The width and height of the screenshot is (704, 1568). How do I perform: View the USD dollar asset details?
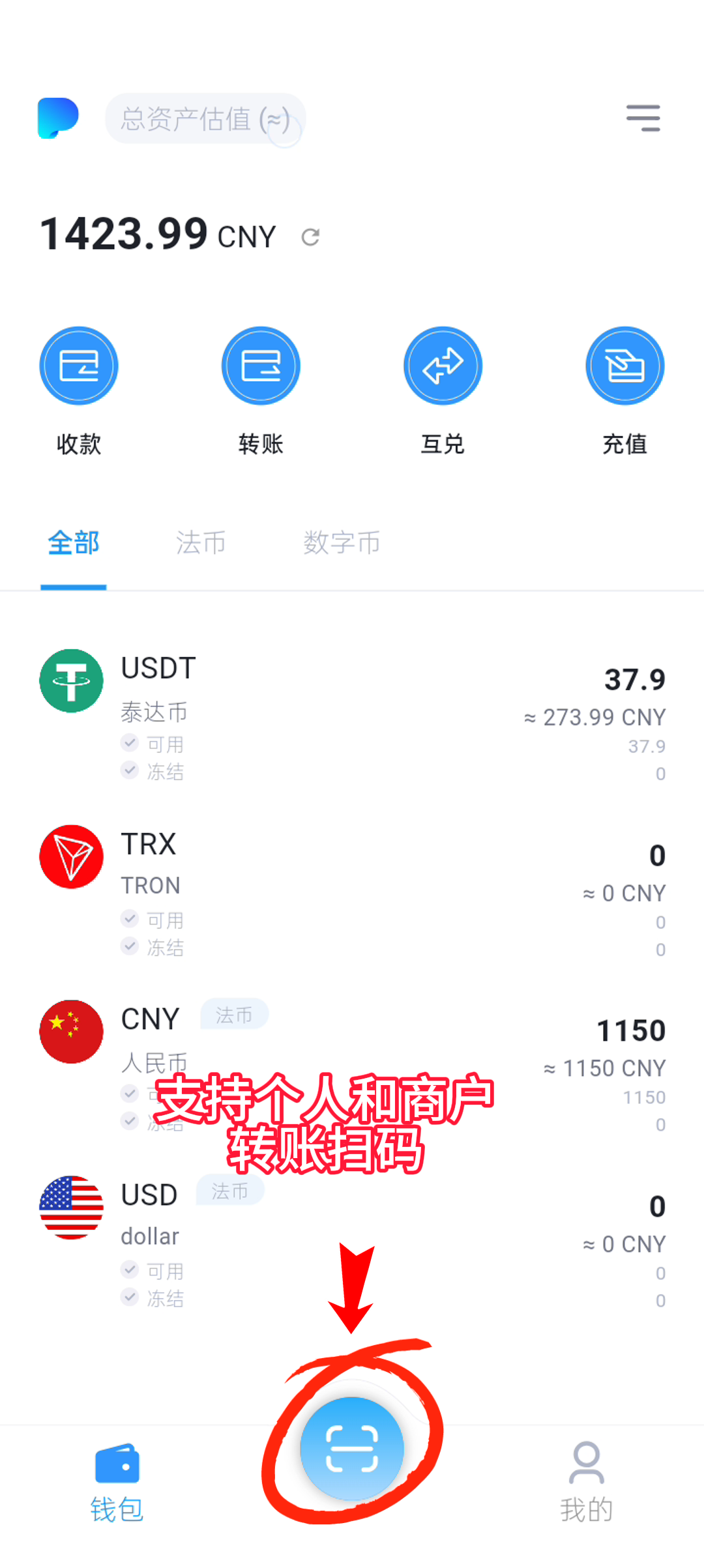352,1241
